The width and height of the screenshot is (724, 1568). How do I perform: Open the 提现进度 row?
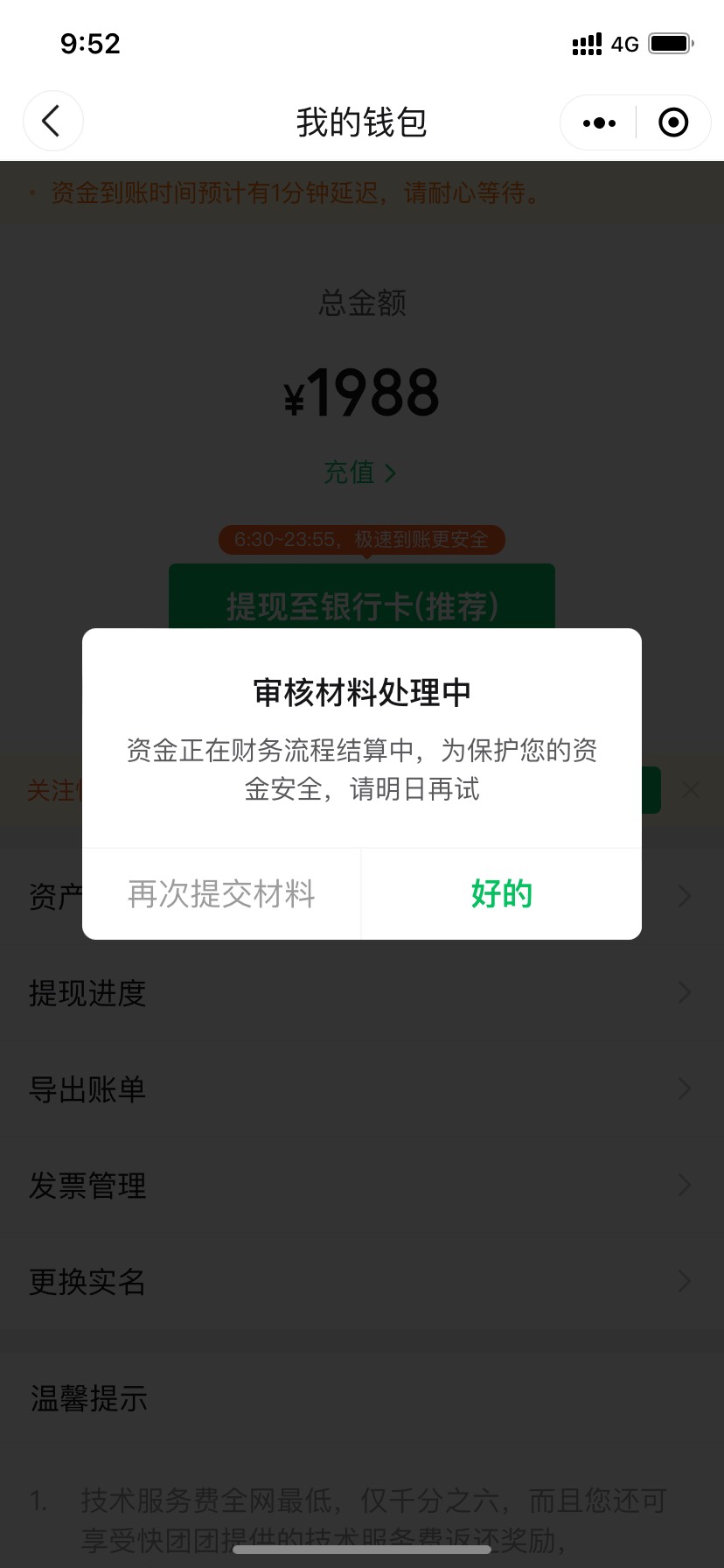(x=362, y=992)
